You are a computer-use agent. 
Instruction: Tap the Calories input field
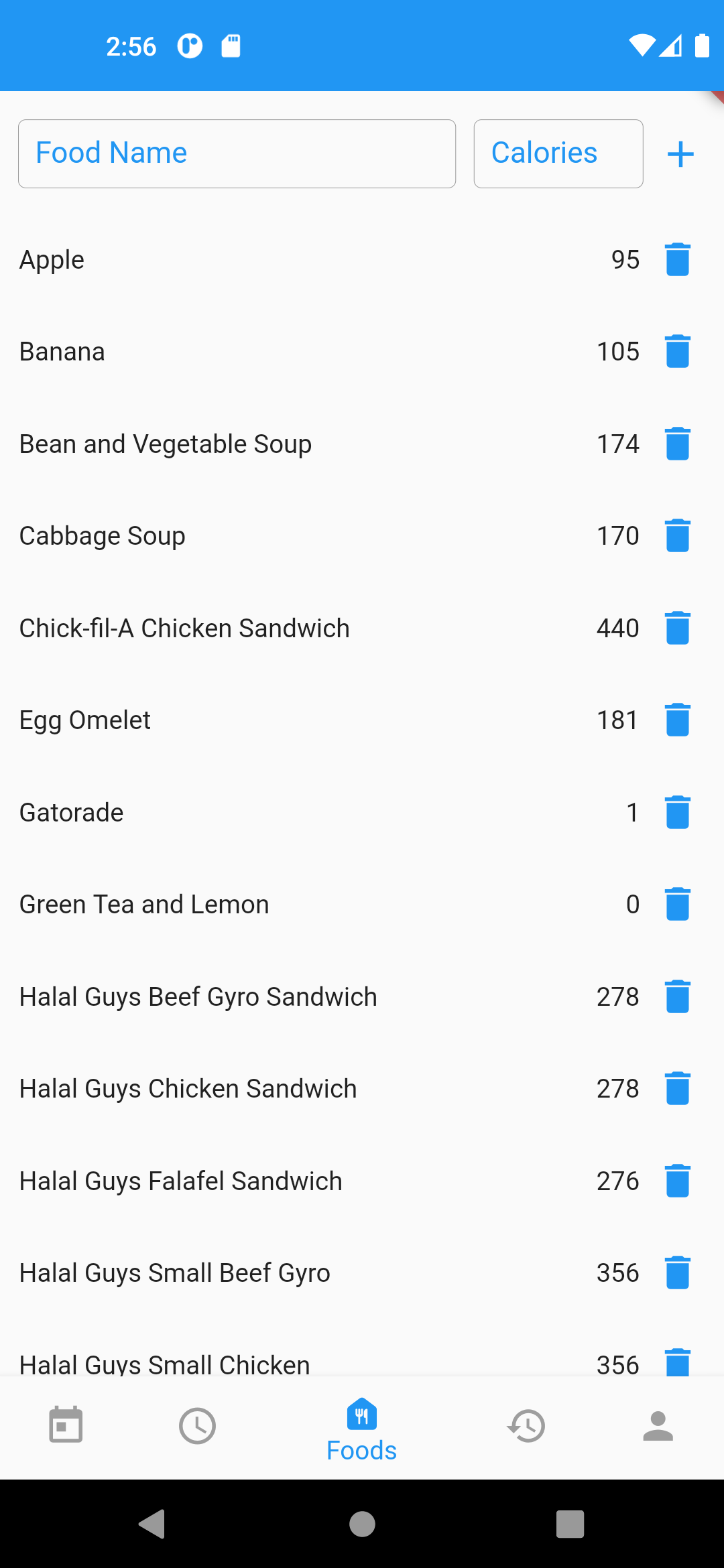[558, 153]
